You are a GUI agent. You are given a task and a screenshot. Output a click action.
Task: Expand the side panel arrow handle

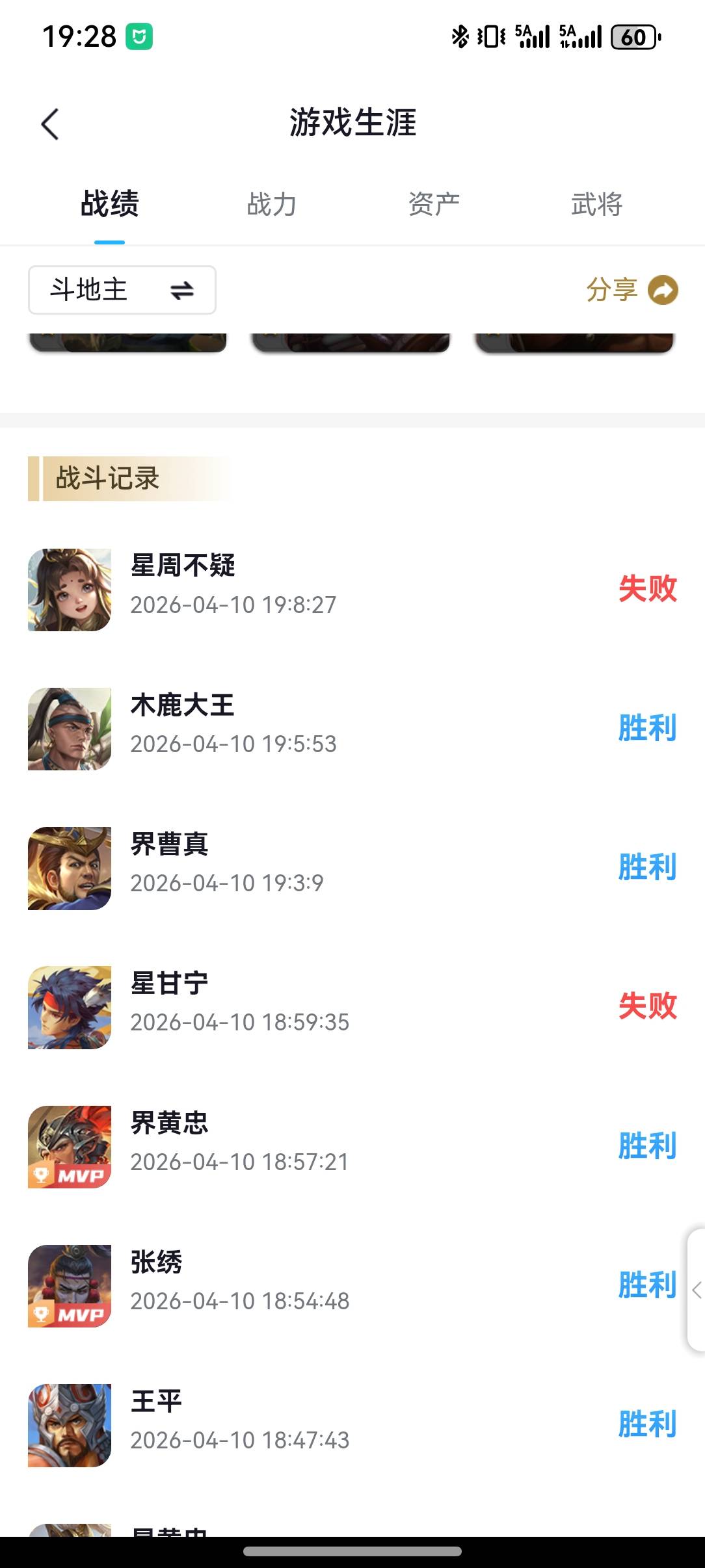point(697,1290)
